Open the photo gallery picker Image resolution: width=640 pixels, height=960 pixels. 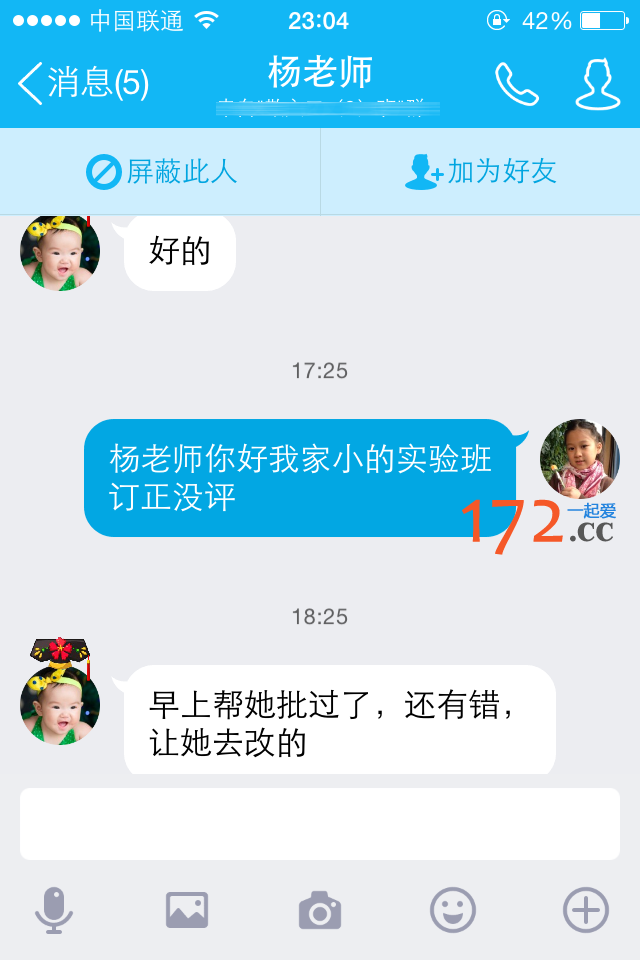pyautogui.click(x=187, y=910)
